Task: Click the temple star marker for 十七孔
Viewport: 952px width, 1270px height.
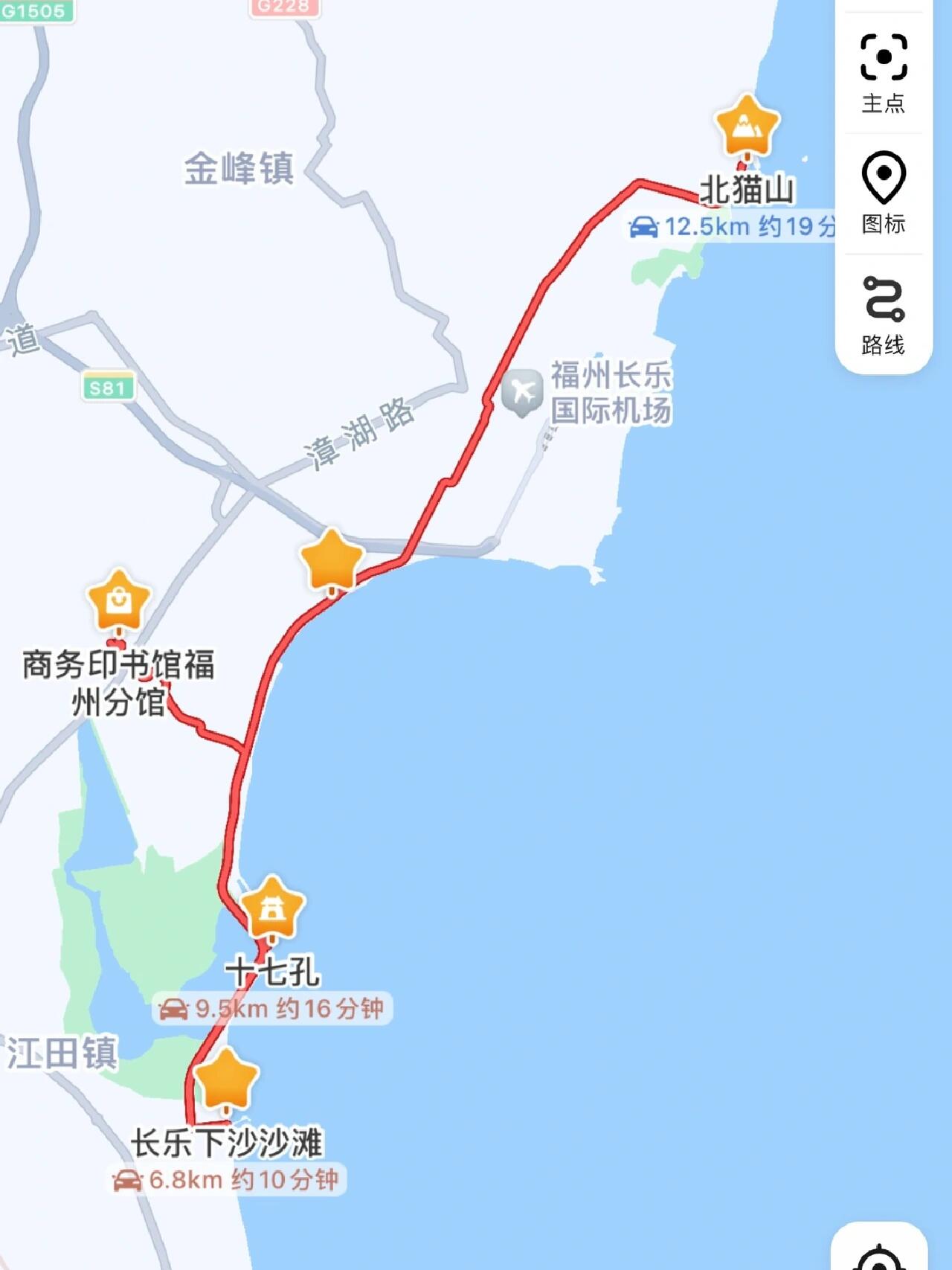Action: click(x=272, y=909)
